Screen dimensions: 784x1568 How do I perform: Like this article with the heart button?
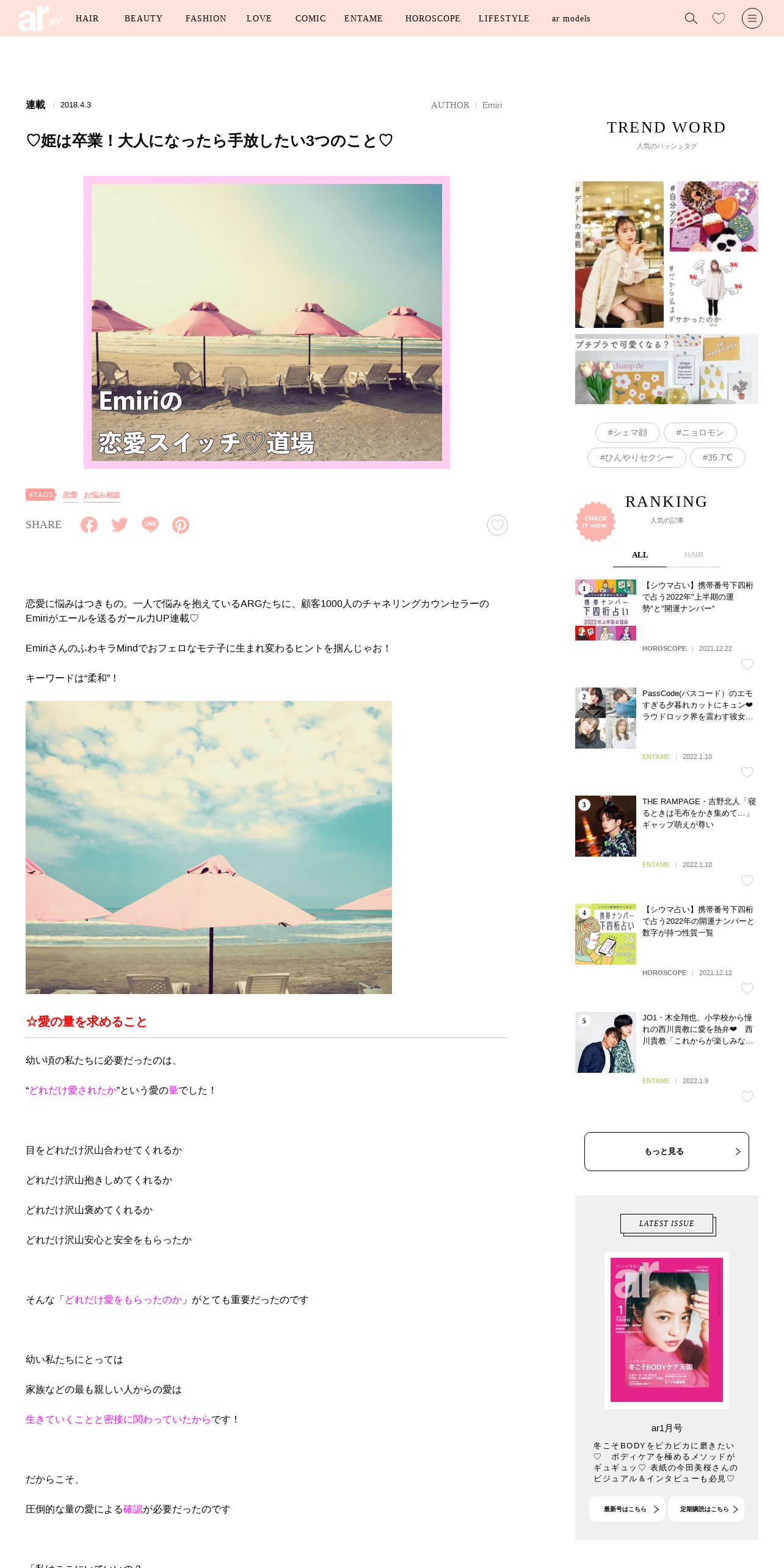pos(498,525)
